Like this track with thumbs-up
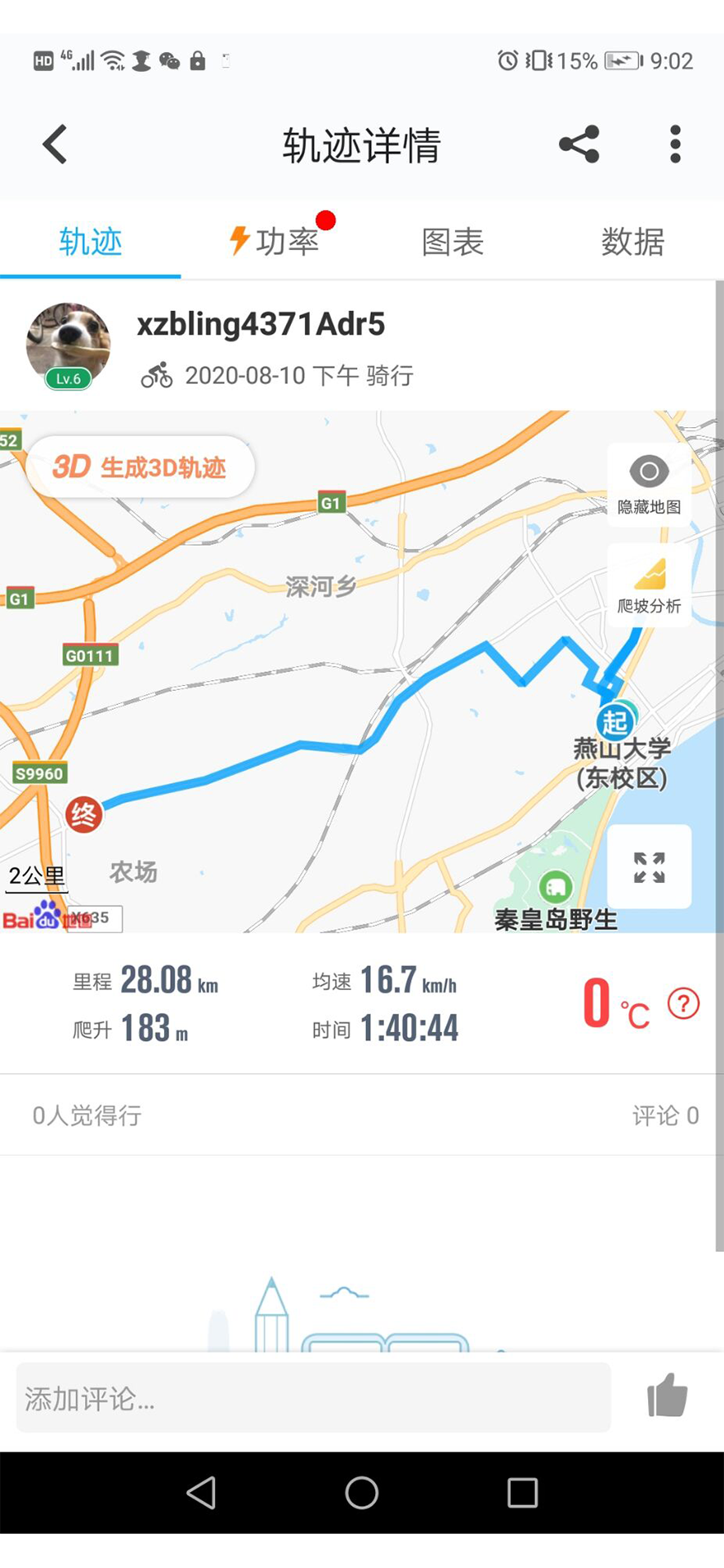Image resolution: width=724 pixels, height=1568 pixels. pos(668,1396)
